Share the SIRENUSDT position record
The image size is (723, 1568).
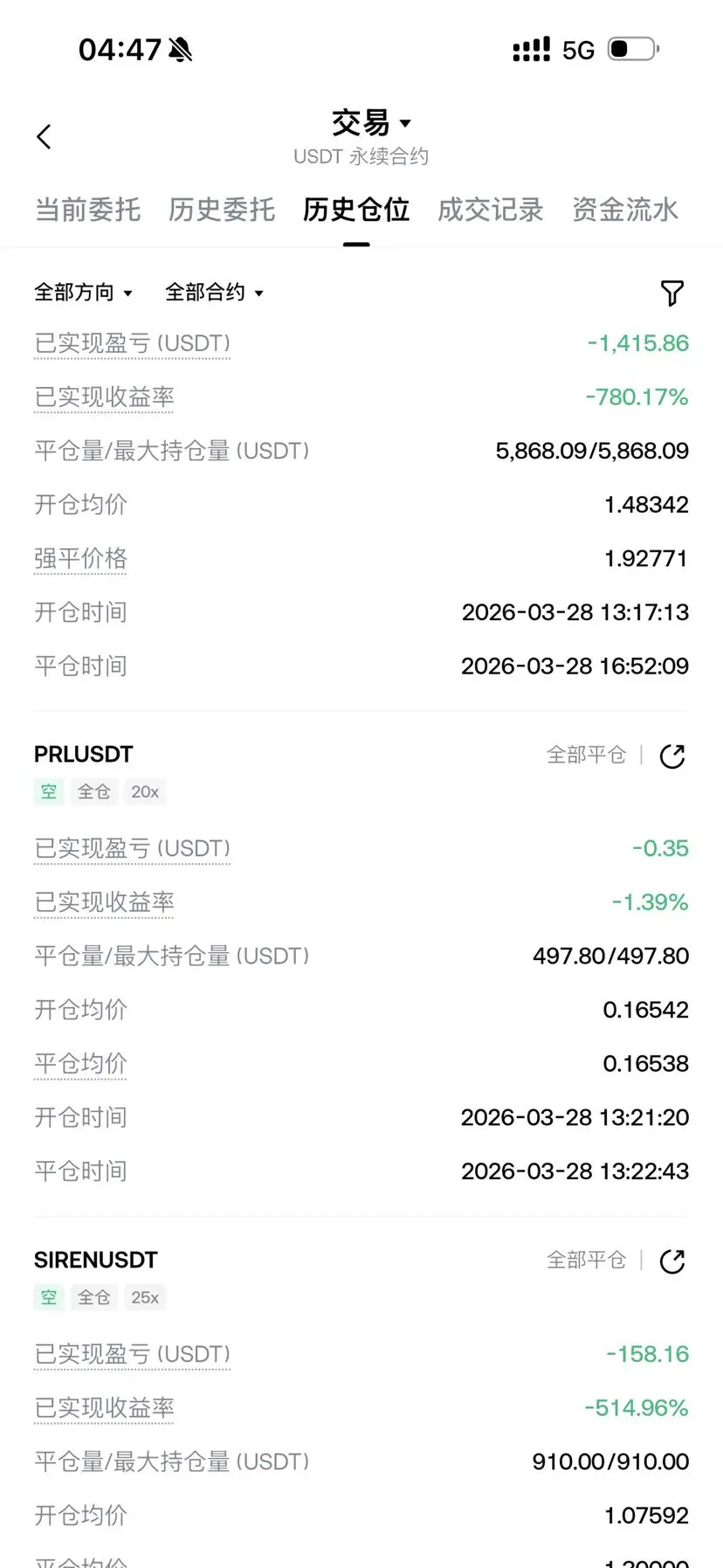(672, 1261)
